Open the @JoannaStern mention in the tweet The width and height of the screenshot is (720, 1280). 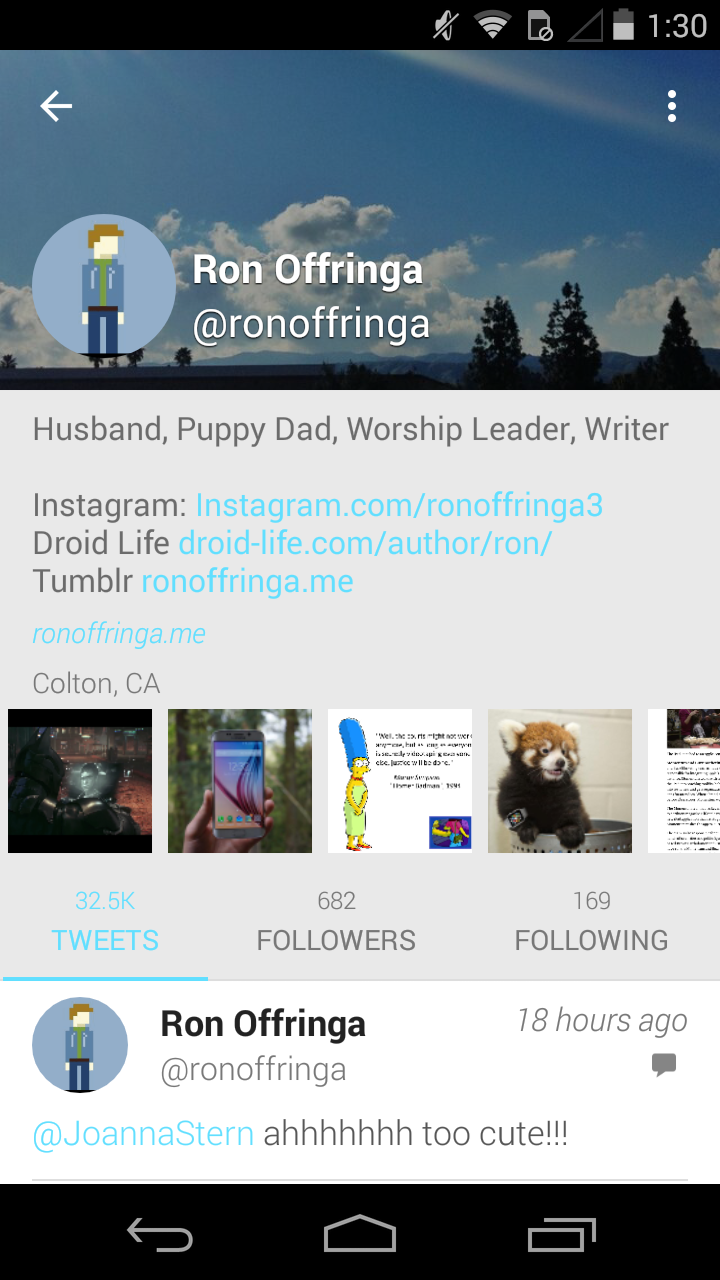point(143,1135)
